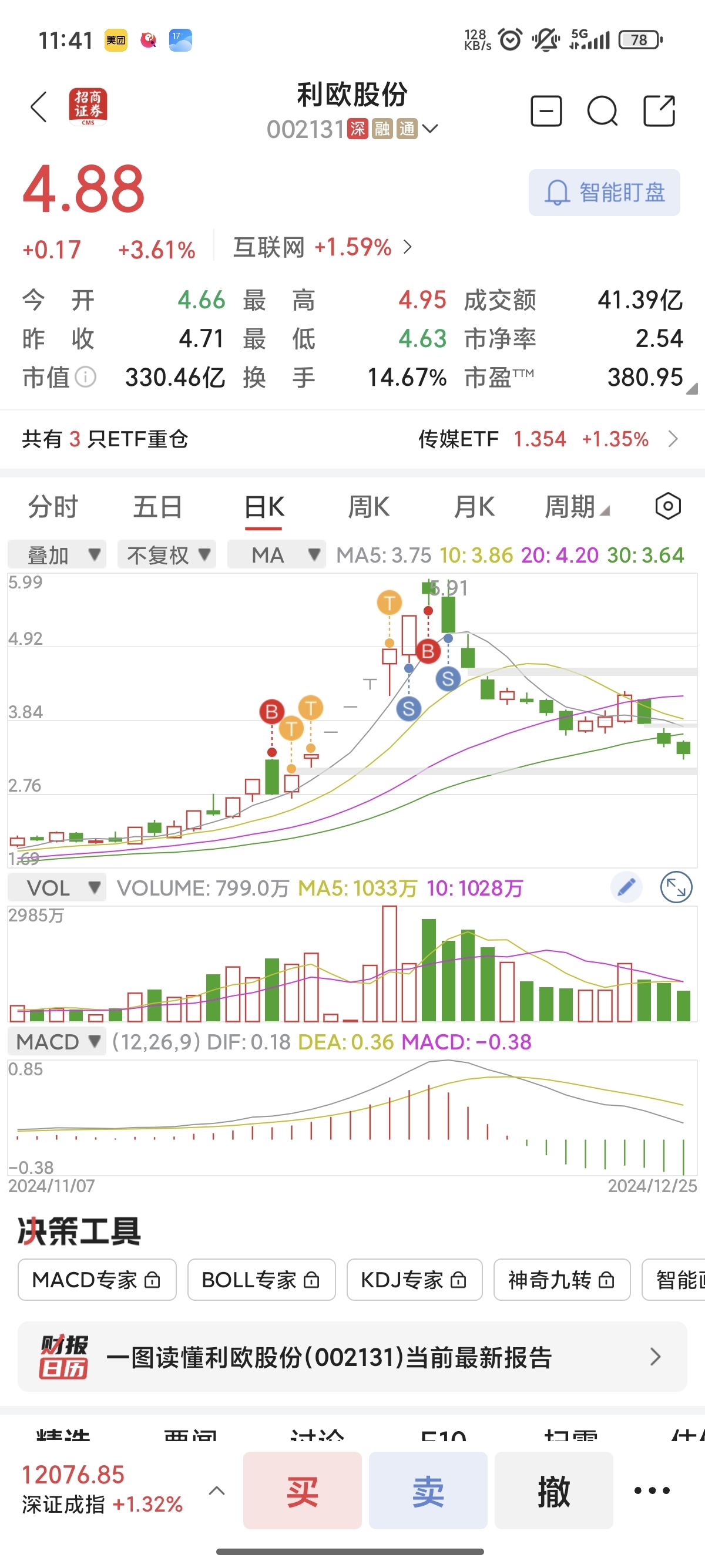Screen dimensions: 705x1568
Task: Switch to the 五日 tab
Action: click(x=157, y=506)
